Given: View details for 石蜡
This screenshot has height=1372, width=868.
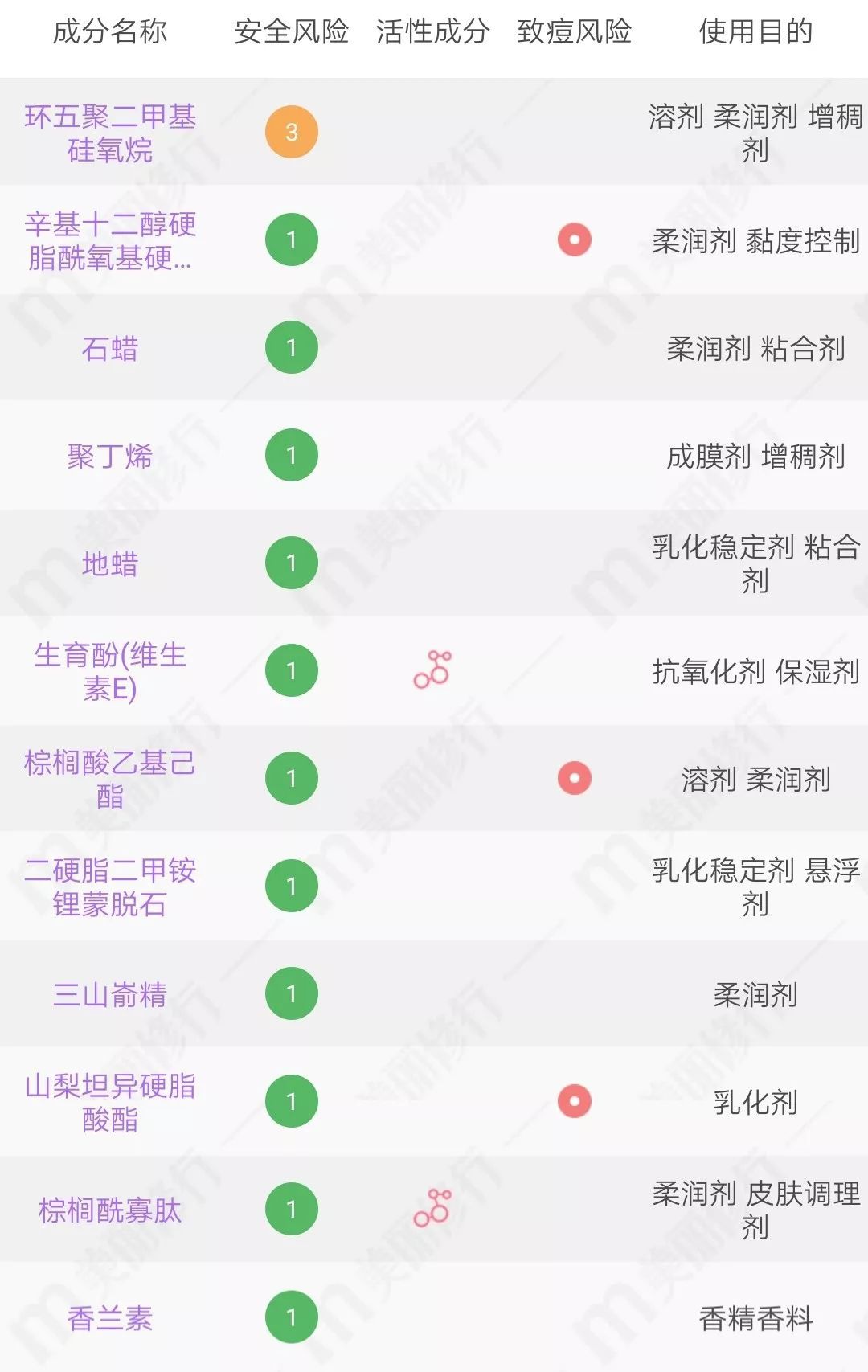Looking at the screenshot, I should tap(110, 349).
